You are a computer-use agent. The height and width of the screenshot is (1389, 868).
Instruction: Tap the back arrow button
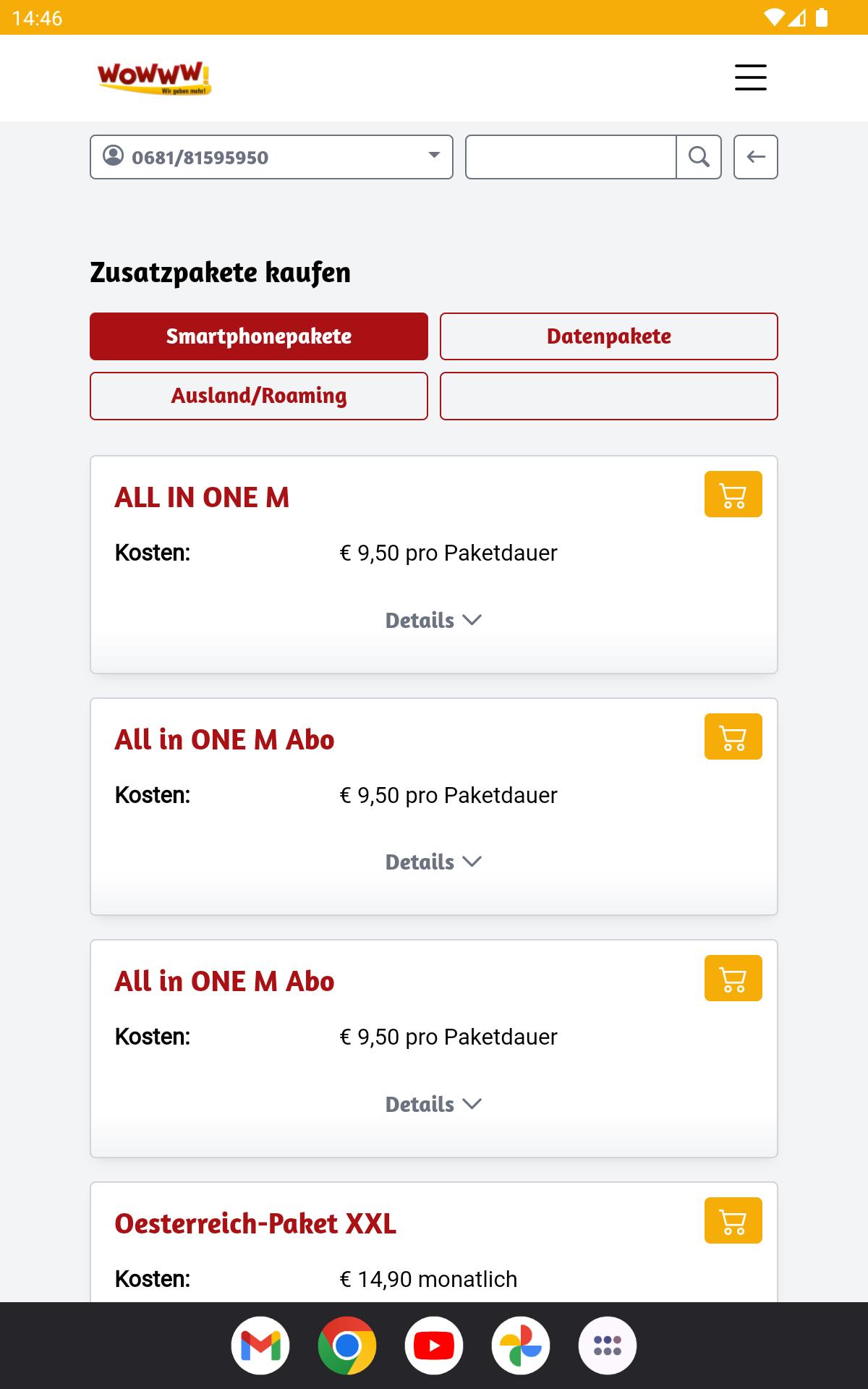click(x=756, y=157)
